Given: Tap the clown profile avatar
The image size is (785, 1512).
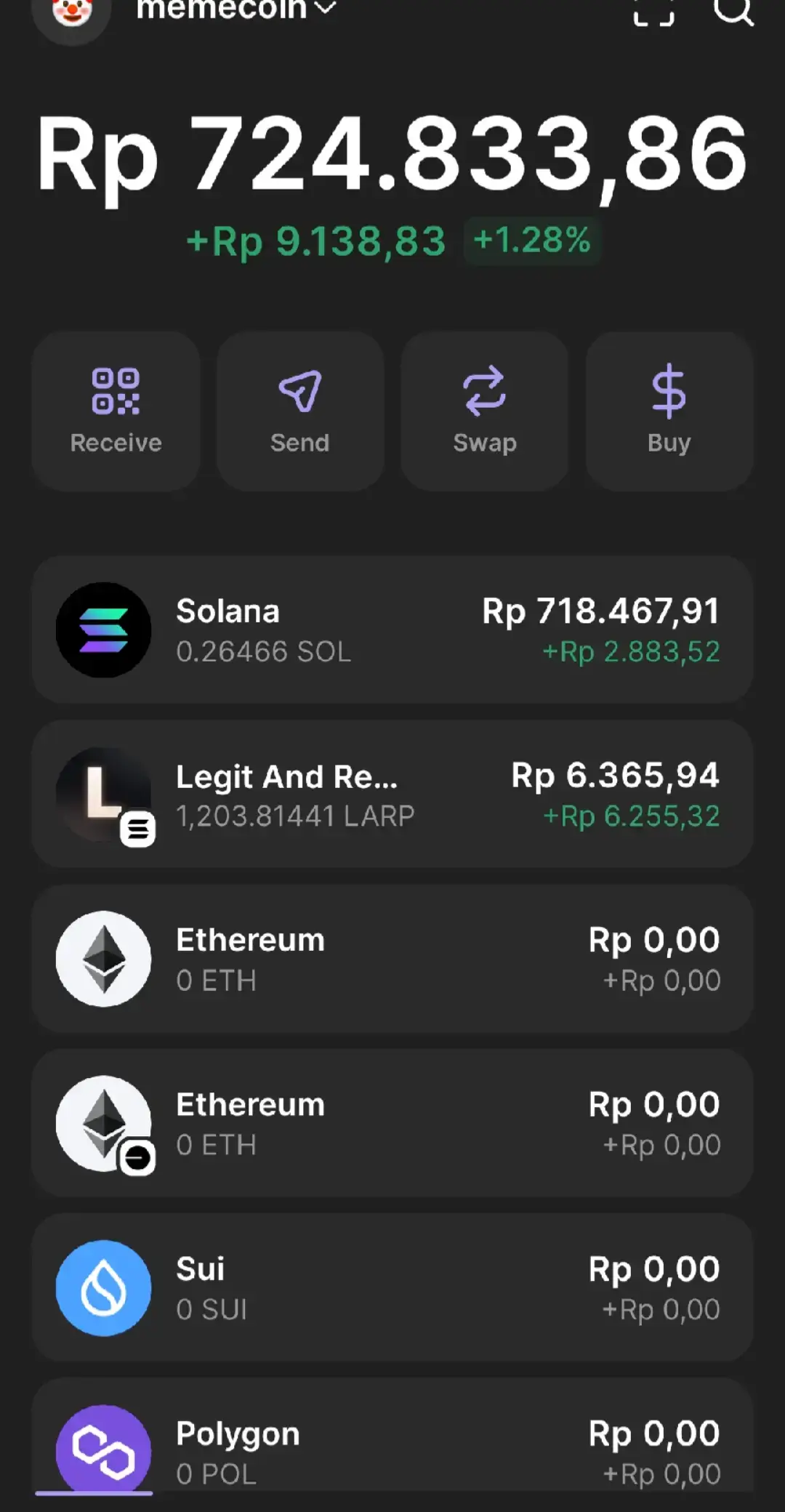Looking at the screenshot, I should [71, 15].
